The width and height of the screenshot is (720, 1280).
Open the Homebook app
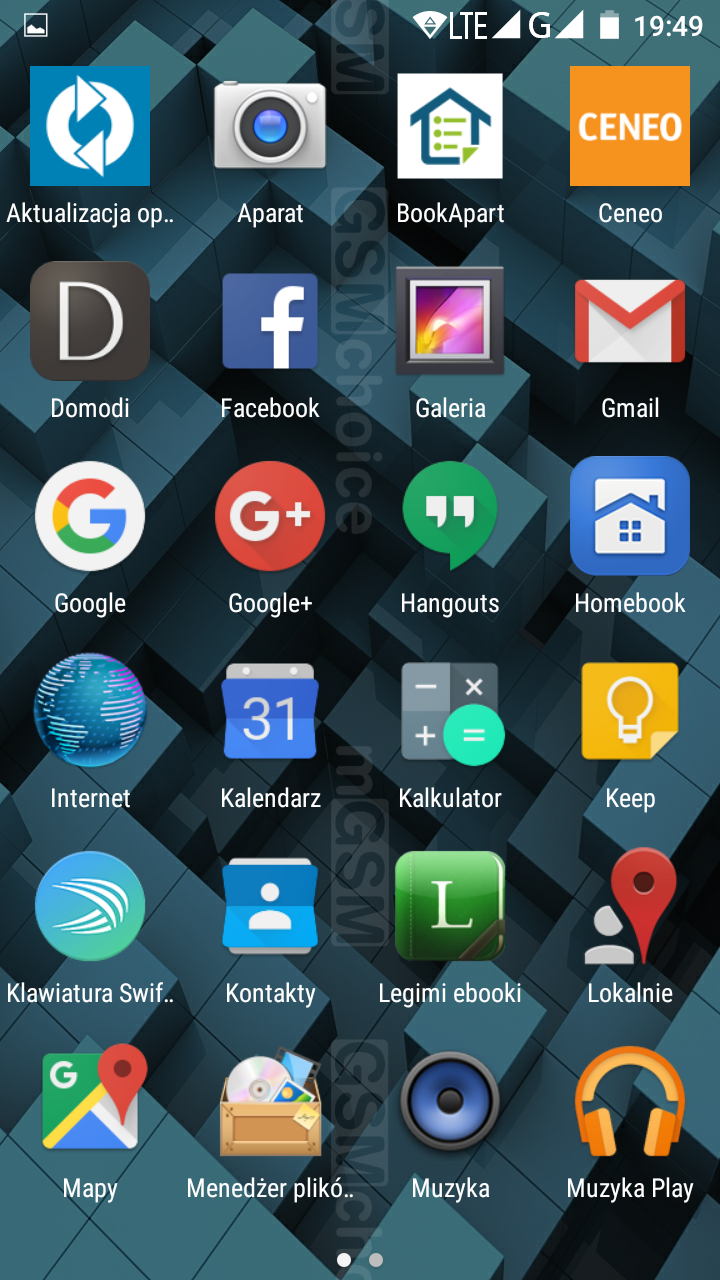coord(630,516)
